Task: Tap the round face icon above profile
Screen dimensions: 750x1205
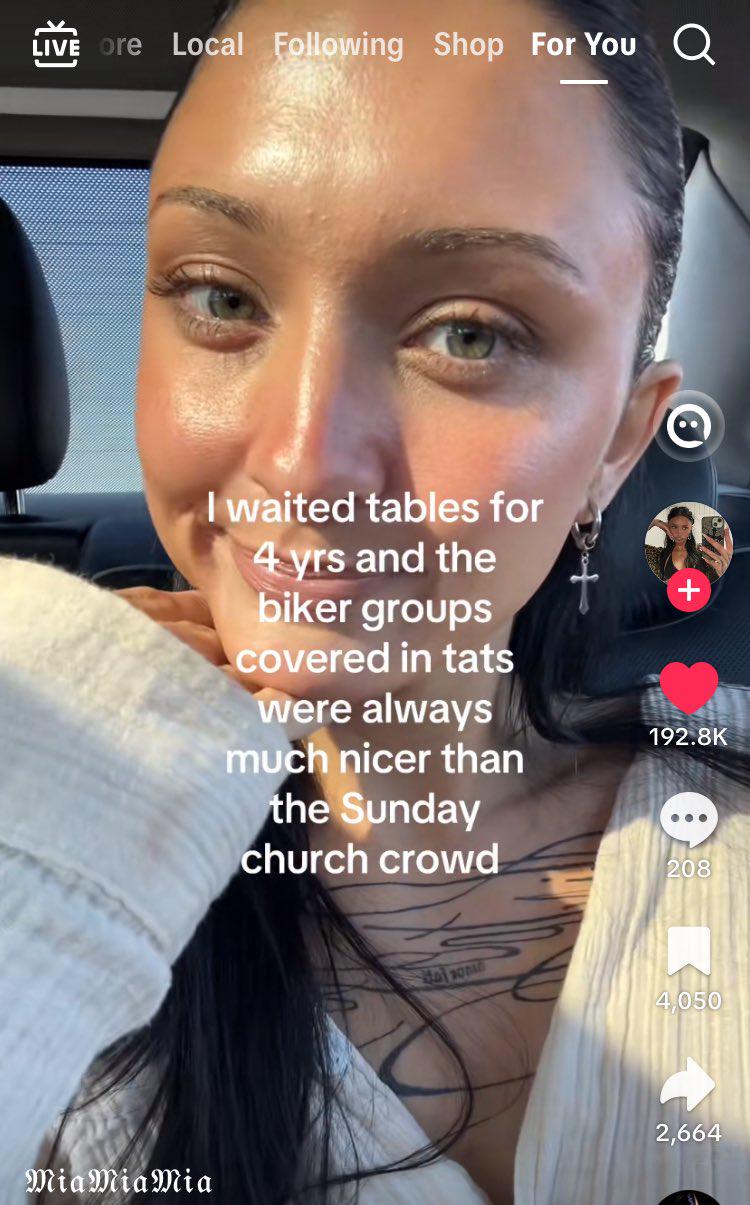Action: [x=689, y=427]
